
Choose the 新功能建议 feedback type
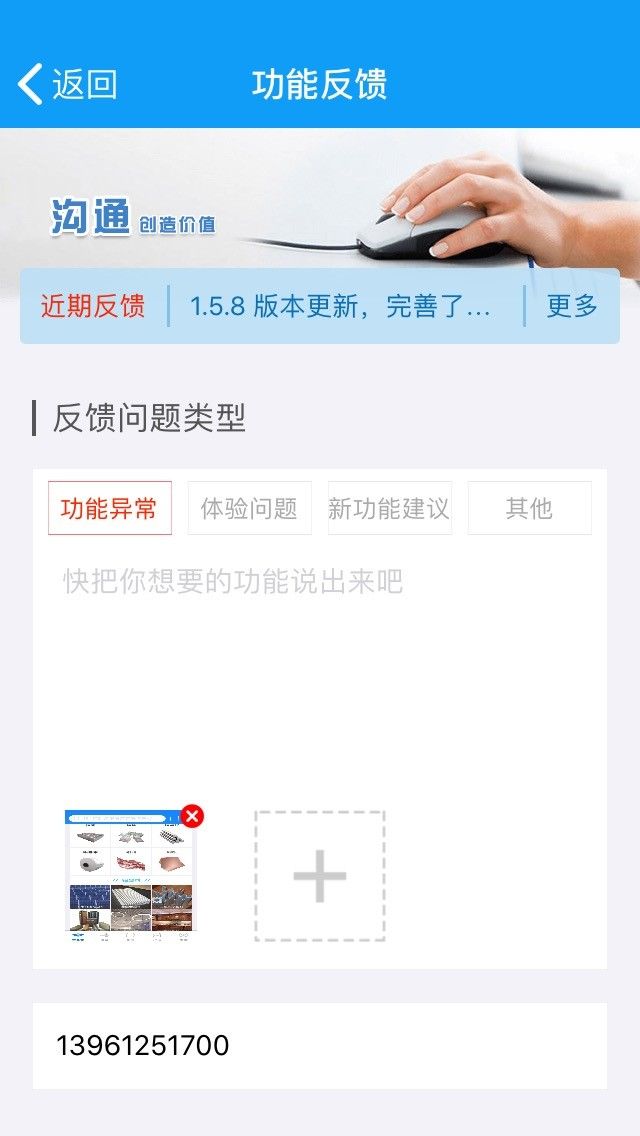[x=390, y=508]
